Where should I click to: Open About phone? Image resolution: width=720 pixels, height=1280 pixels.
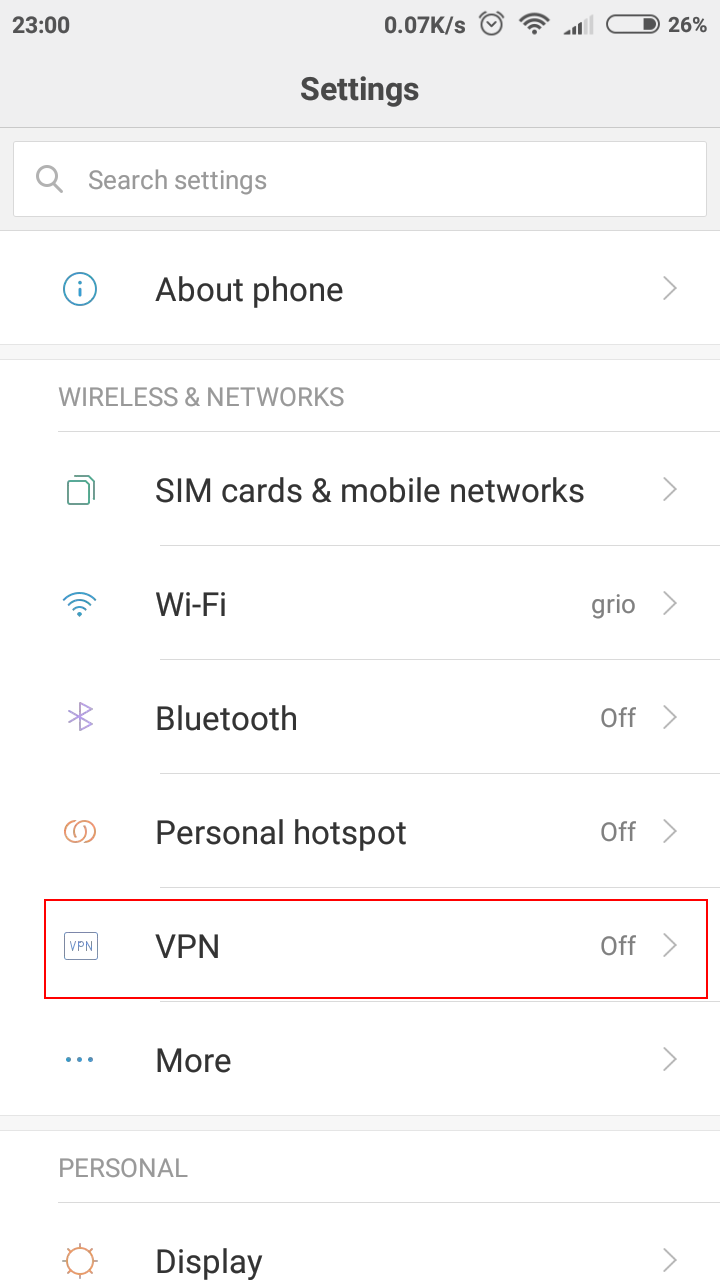[x=360, y=289]
